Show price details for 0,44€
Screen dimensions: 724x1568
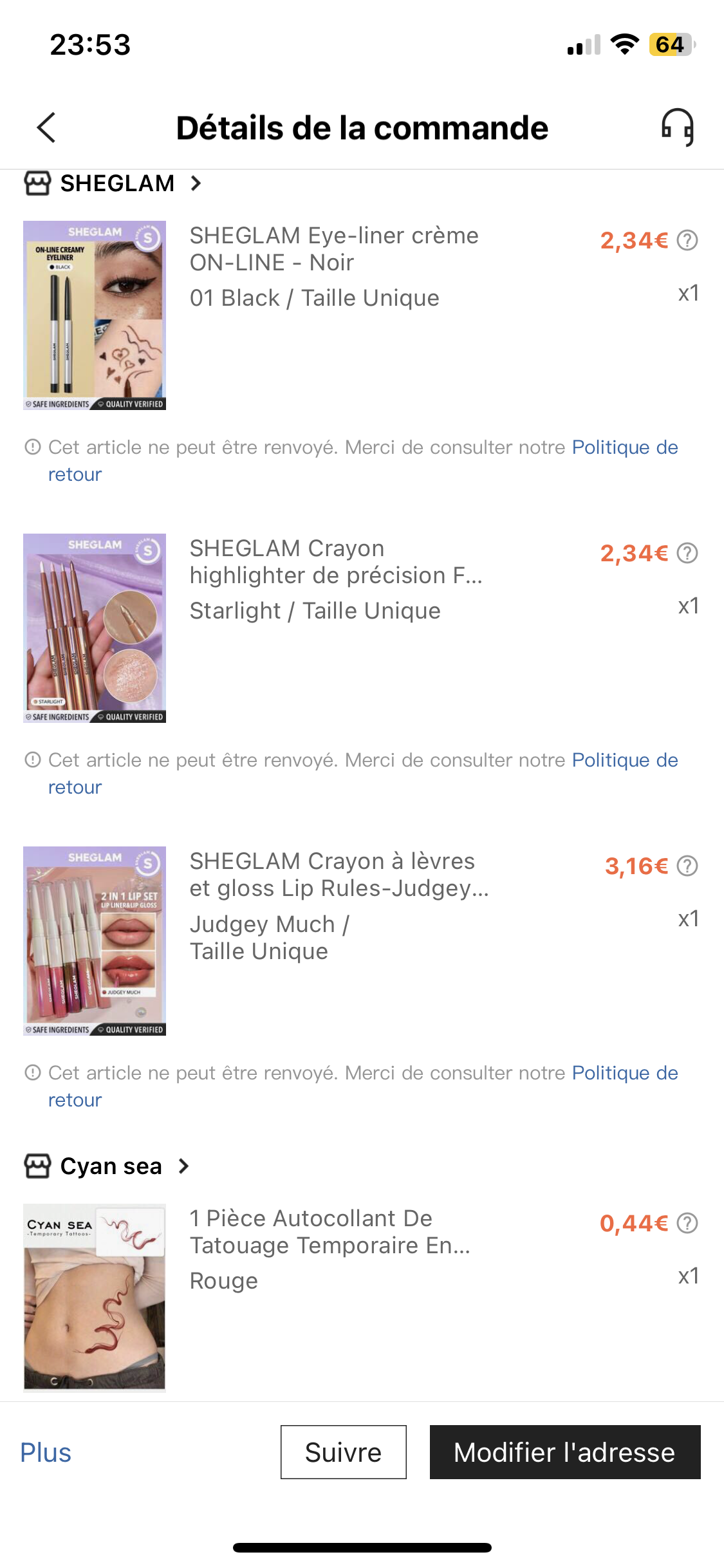coord(687,1224)
